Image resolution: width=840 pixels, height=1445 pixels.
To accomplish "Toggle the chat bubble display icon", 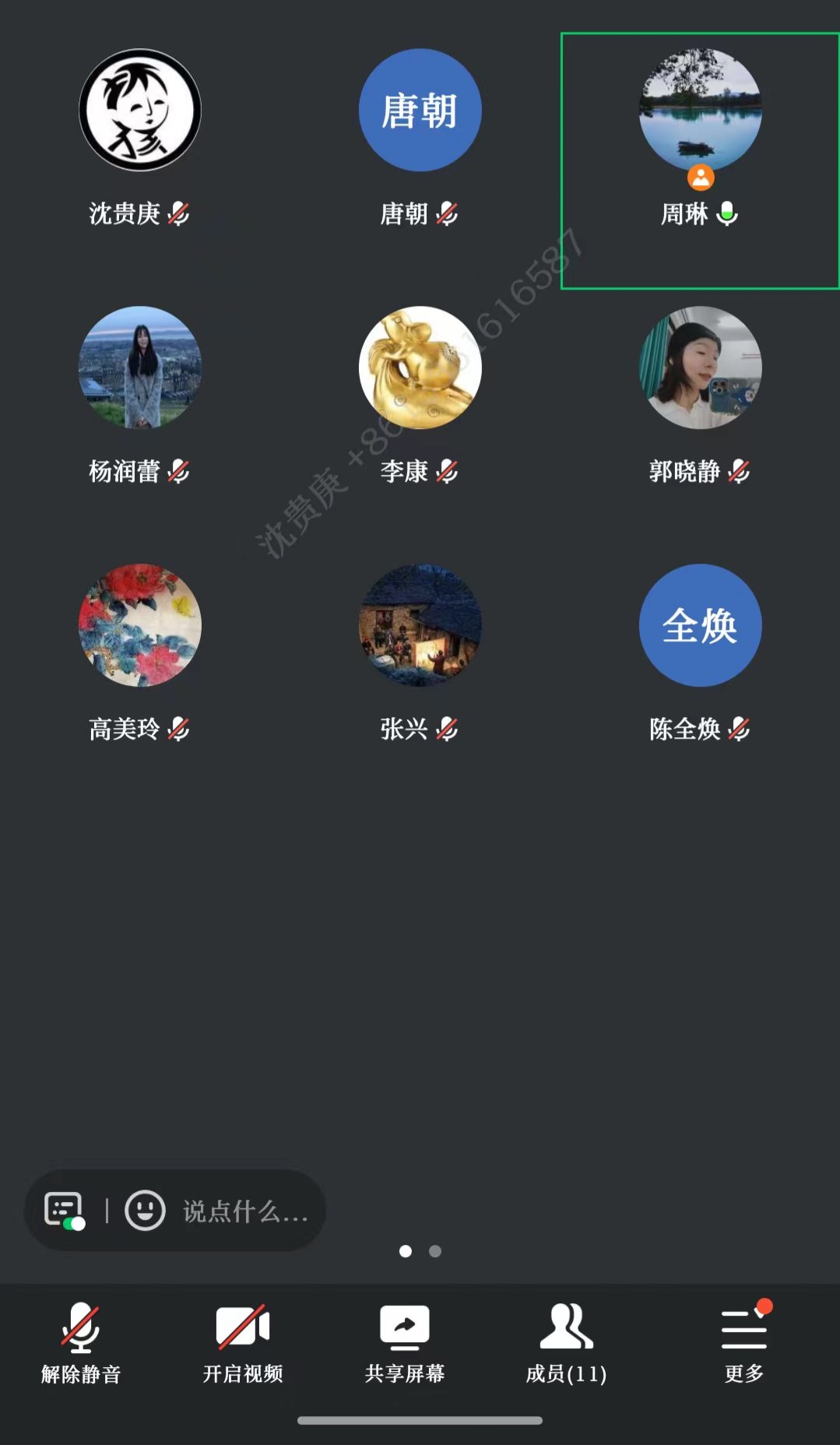I will (x=64, y=1211).
